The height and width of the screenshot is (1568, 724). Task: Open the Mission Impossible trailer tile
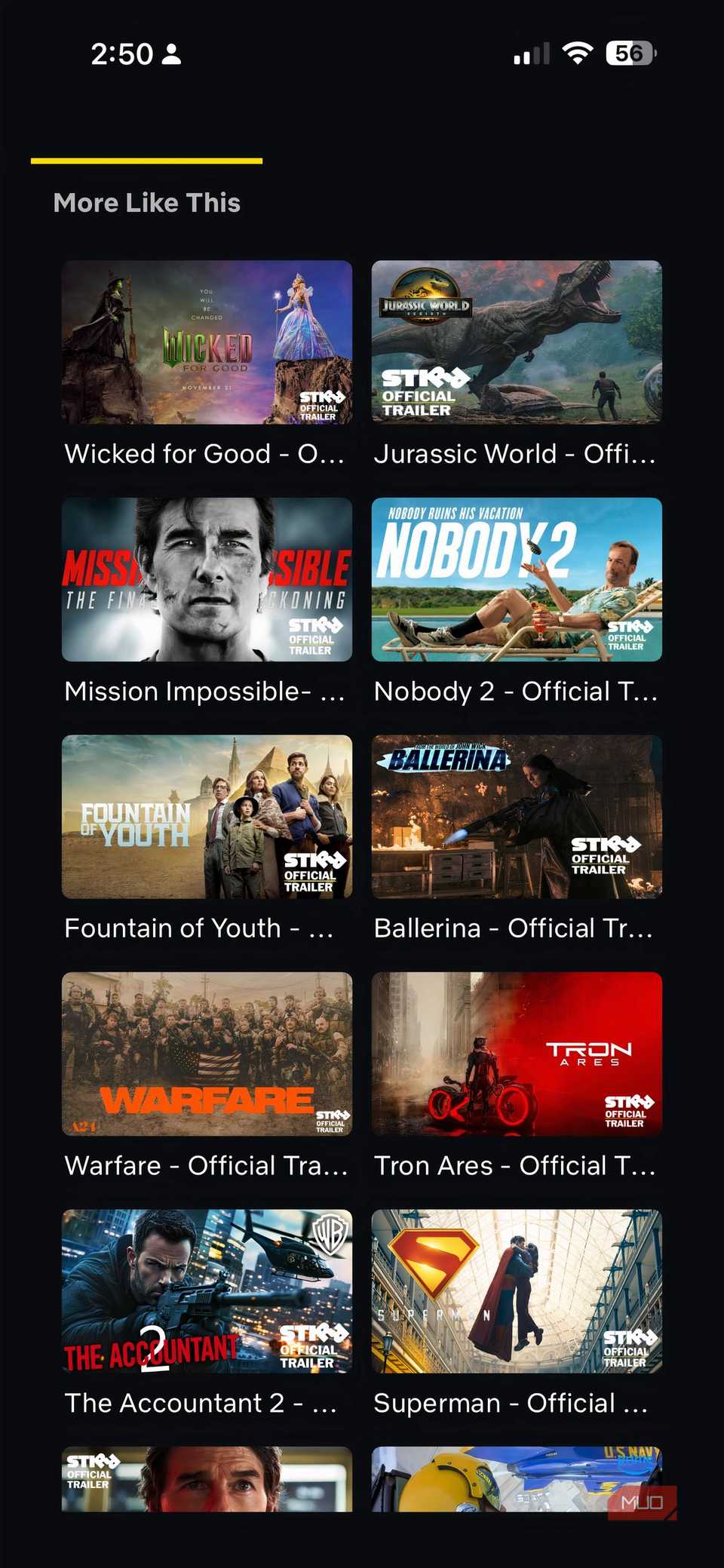point(207,579)
